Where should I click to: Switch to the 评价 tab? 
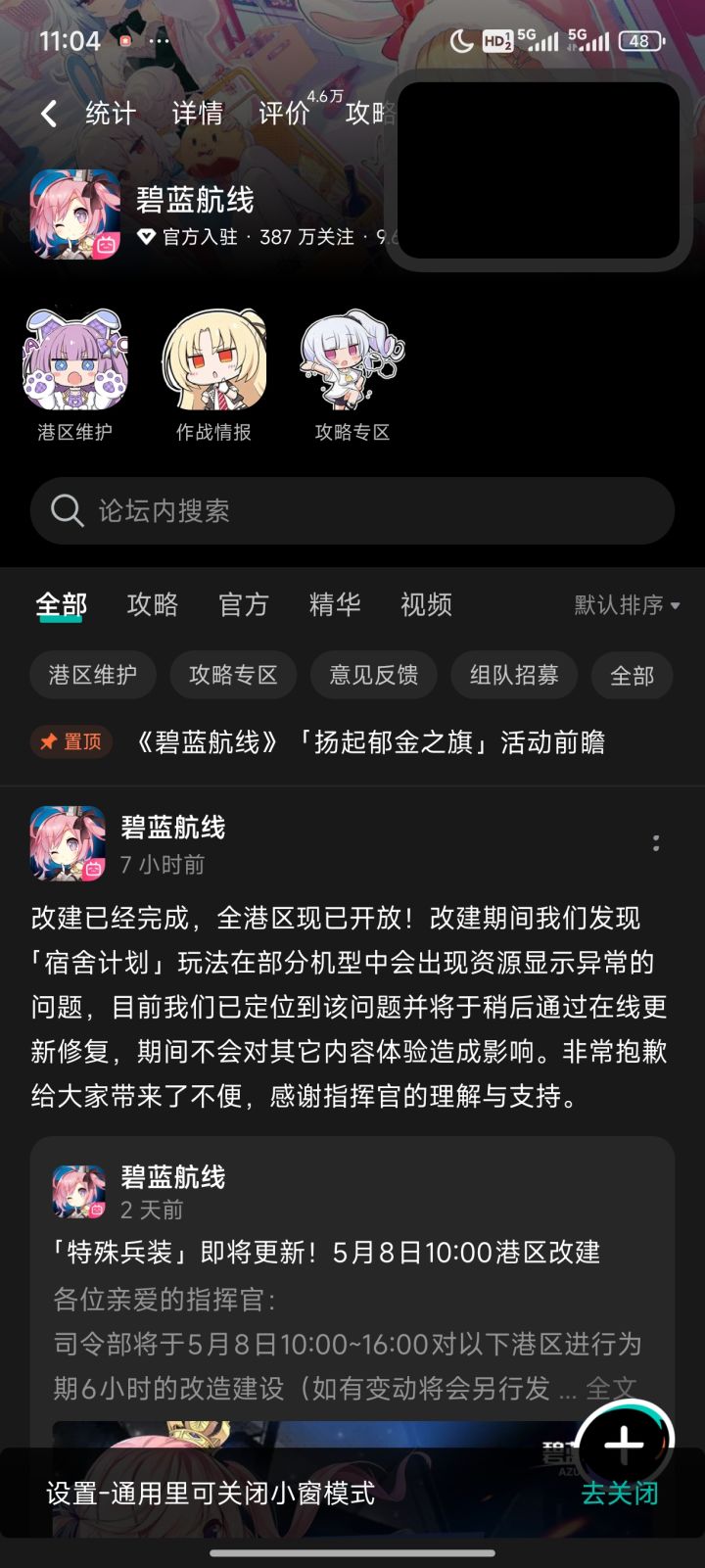[x=282, y=113]
